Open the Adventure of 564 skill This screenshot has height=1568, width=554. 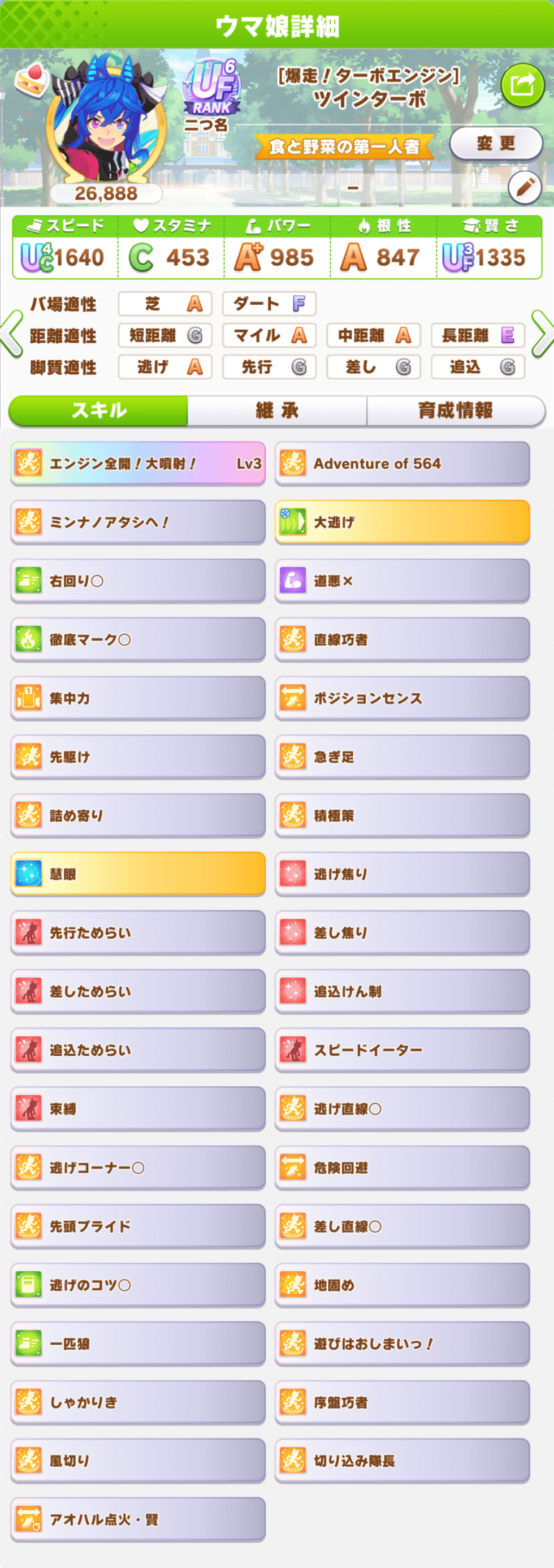click(402, 463)
